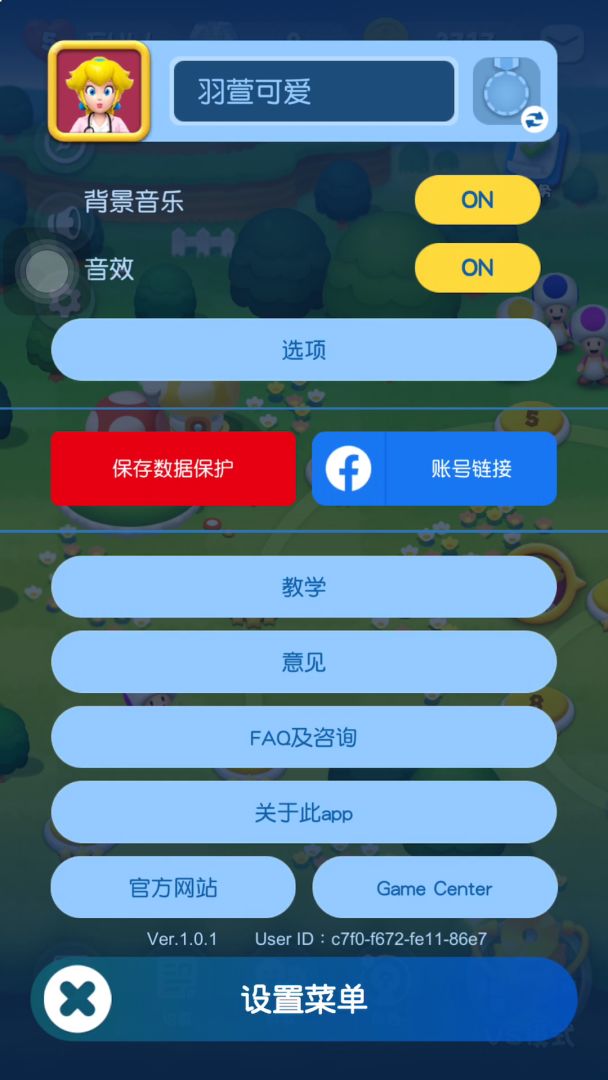Open Game Center

[434, 888]
